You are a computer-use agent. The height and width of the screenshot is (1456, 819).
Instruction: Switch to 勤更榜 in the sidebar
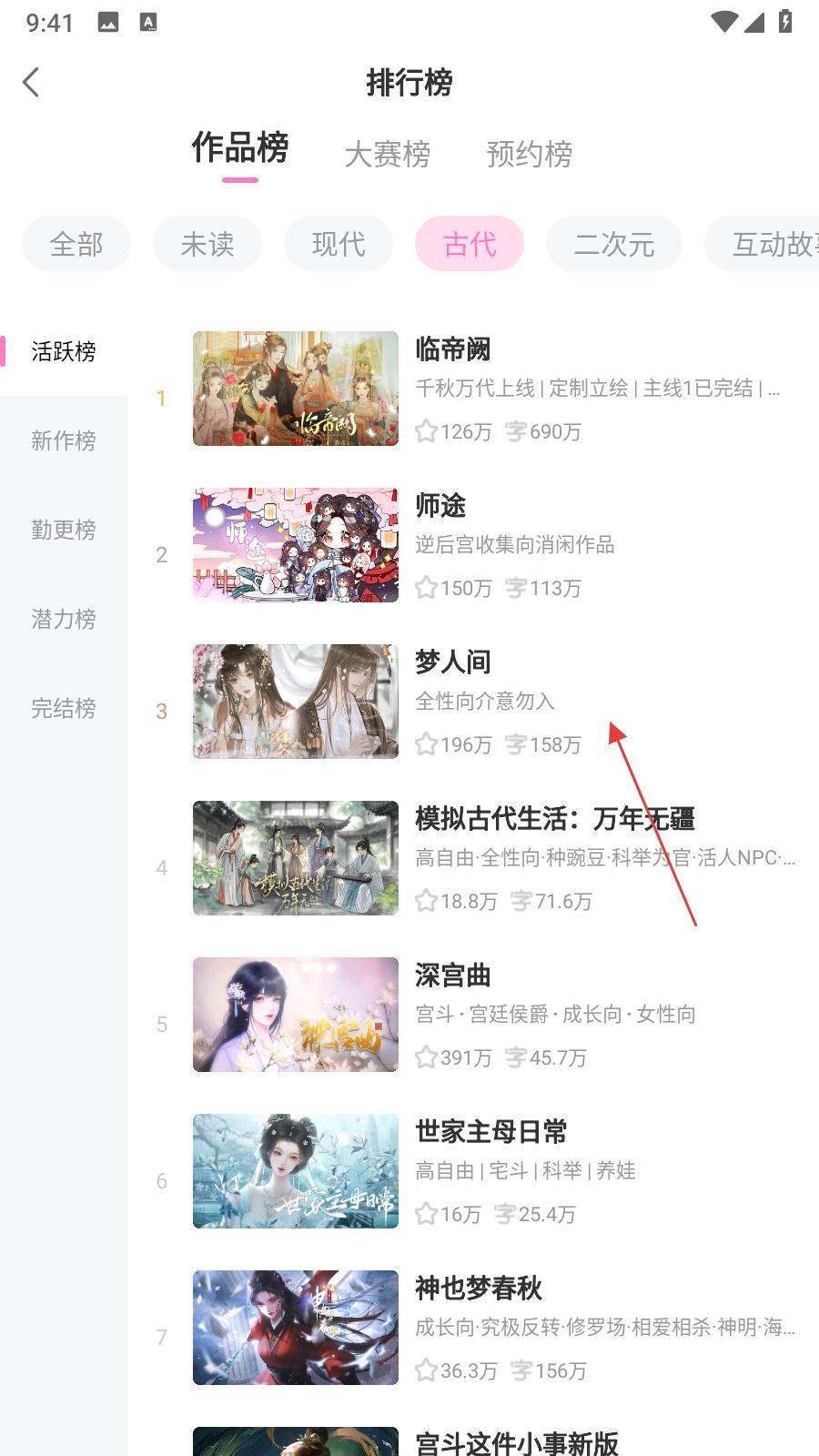tap(64, 530)
